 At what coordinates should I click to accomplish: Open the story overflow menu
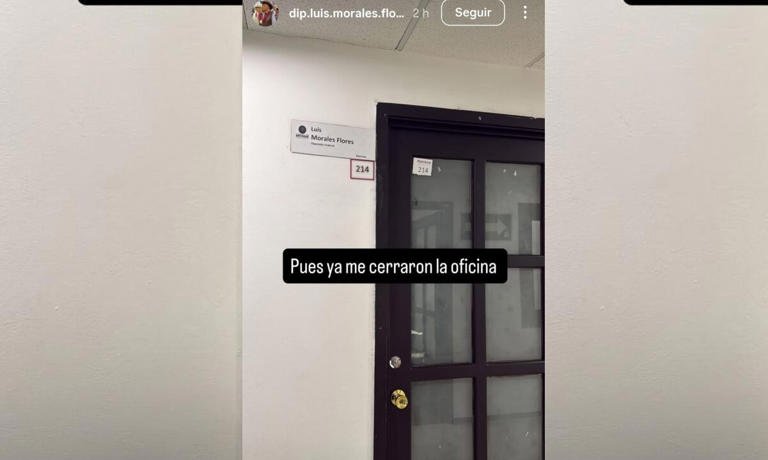(525, 13)
